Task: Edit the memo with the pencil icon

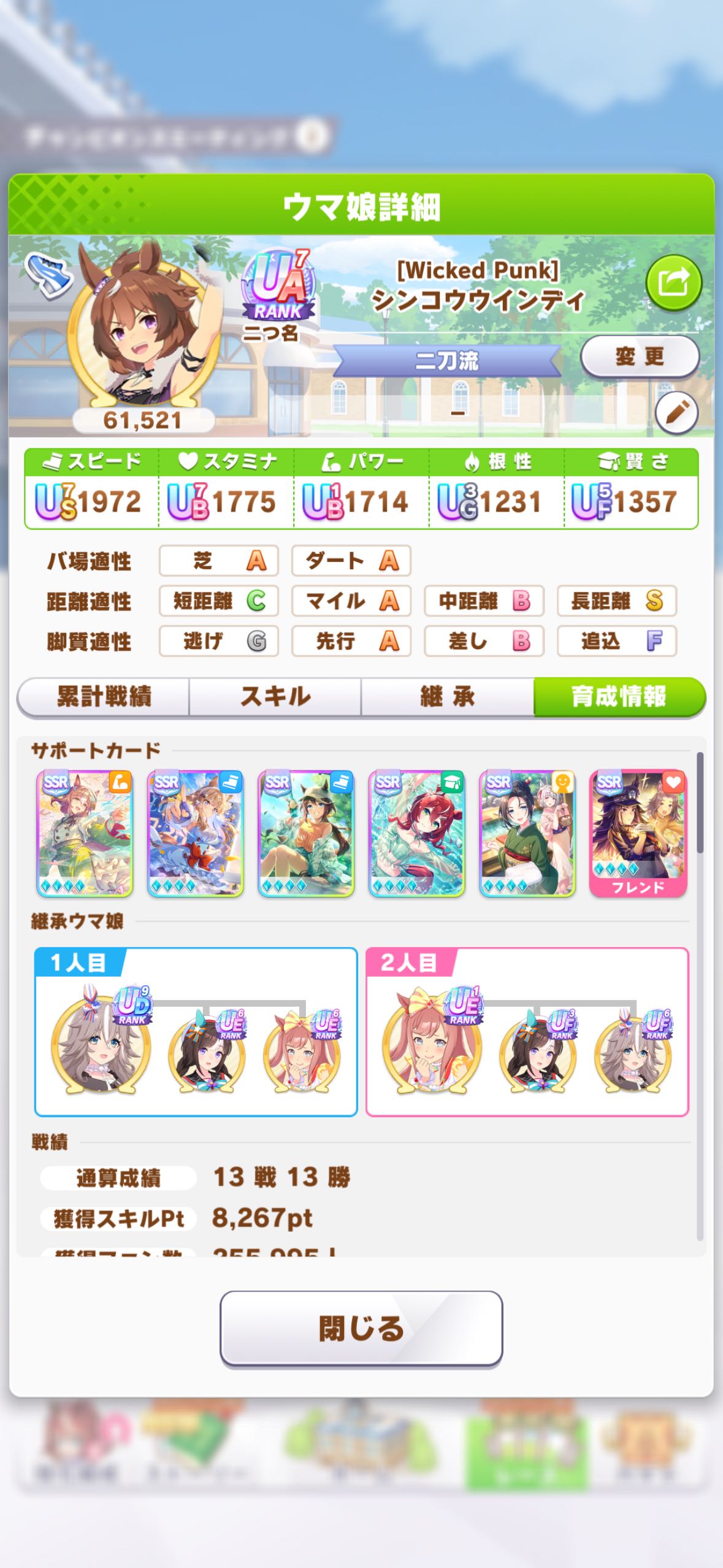Action: point(676,413)
